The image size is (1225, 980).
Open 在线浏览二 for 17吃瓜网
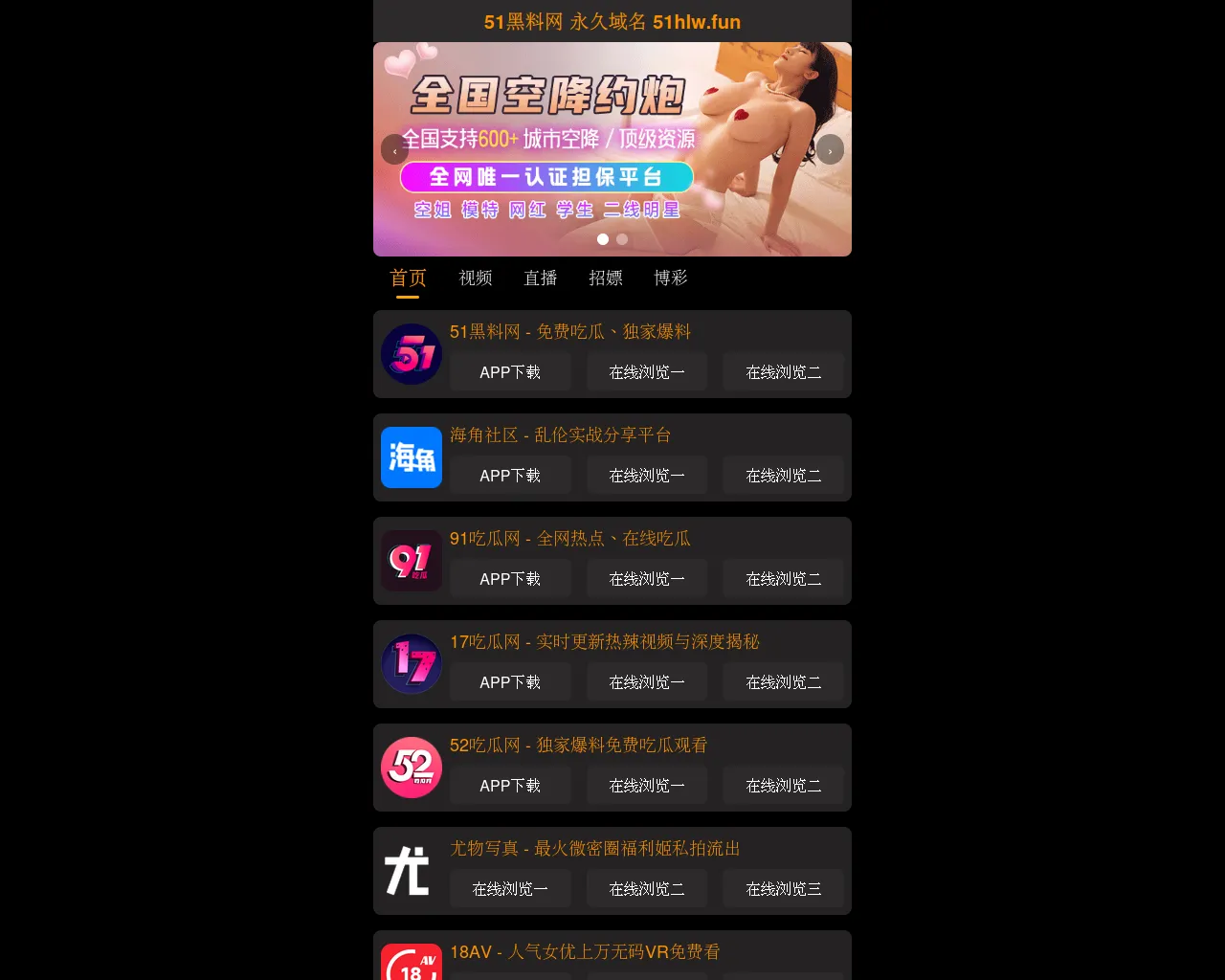[783, 681]
